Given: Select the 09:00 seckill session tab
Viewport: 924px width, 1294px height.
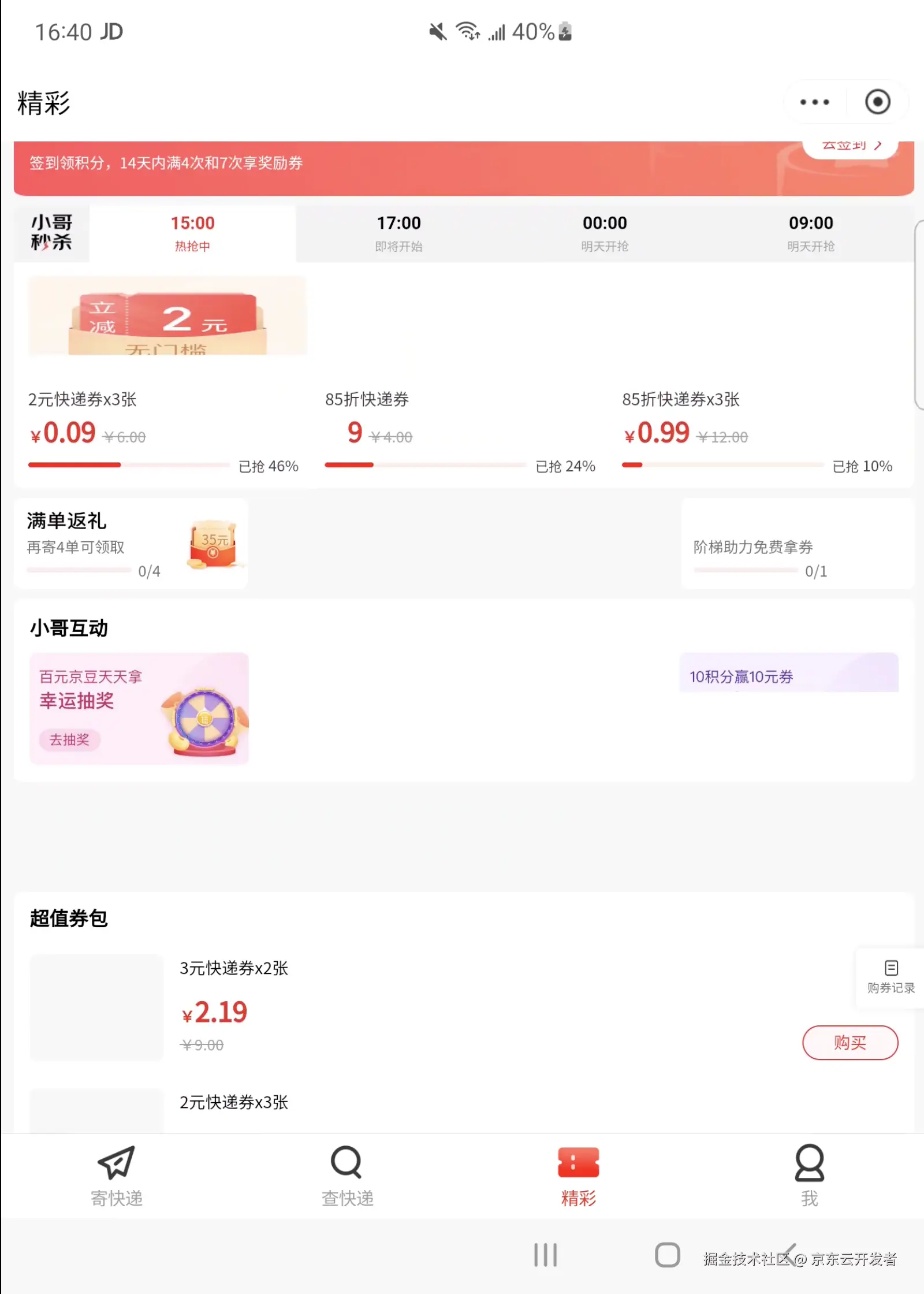Looking at the screenshot, I should 811,233.
